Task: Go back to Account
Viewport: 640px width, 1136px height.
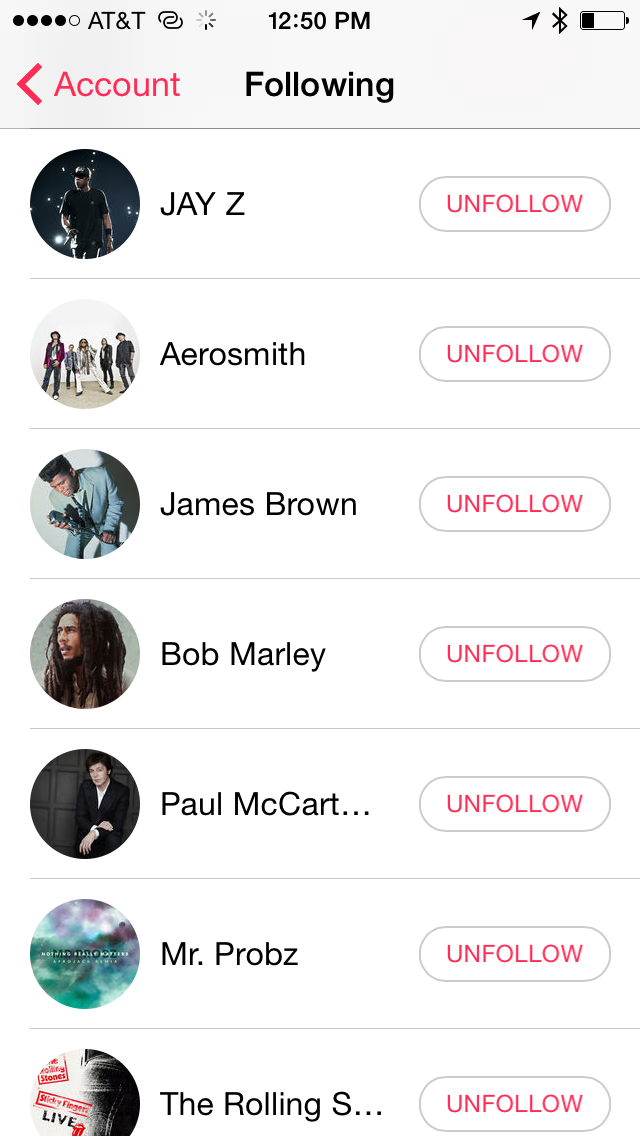Action: click(x=98, y=85)
